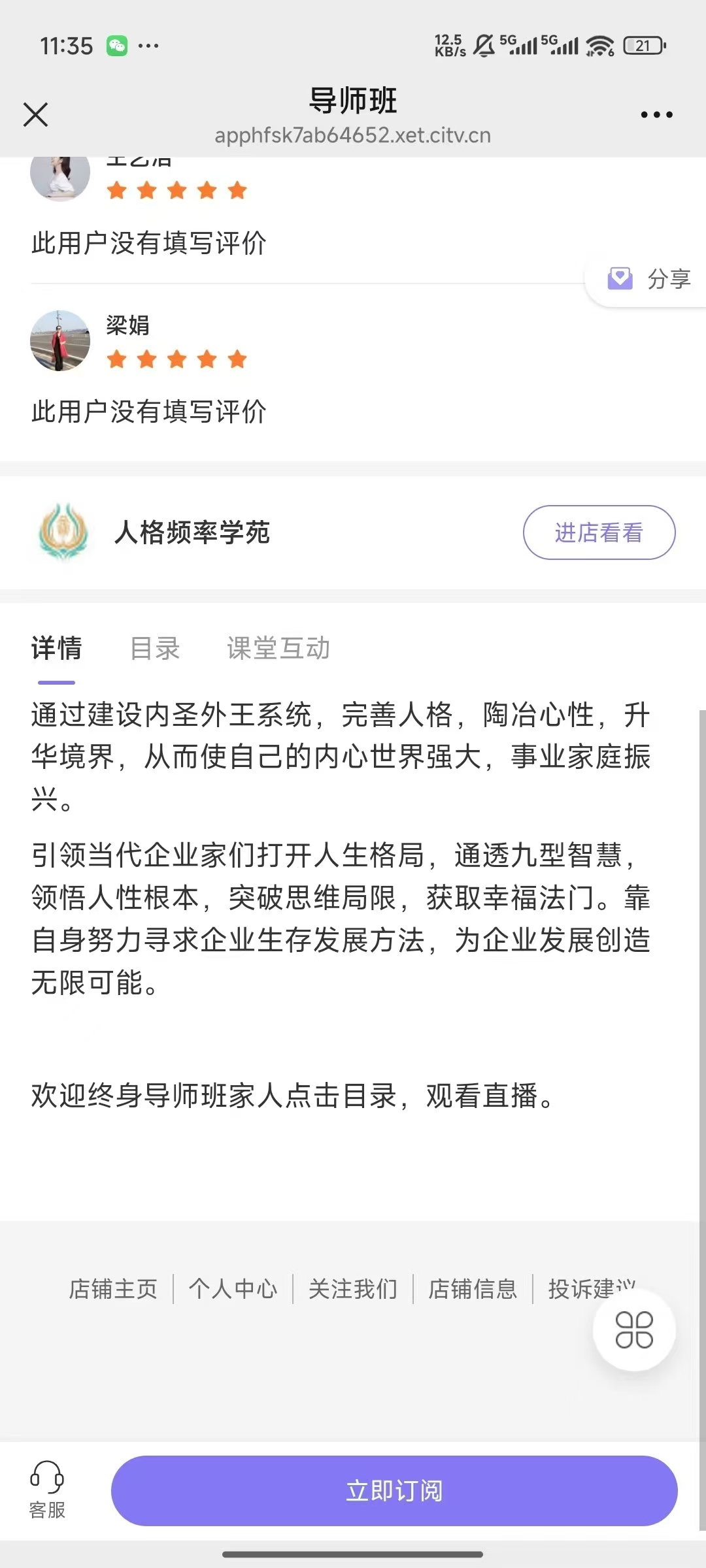Tap 进店看看 to visit the store
Viewport: 706px width, 1568px height.
598,532
